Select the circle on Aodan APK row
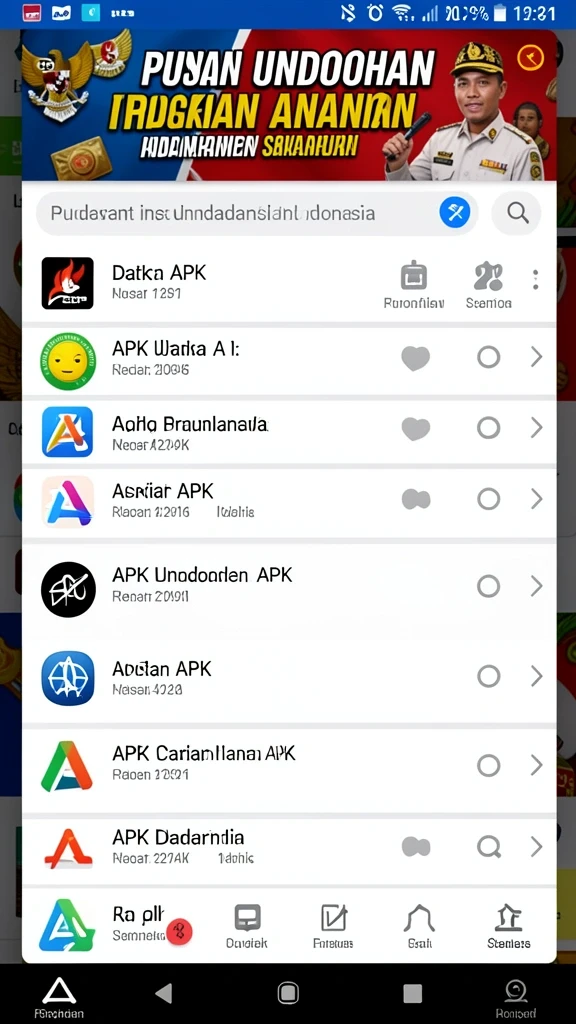576x1024 pixels. (488, 676)
